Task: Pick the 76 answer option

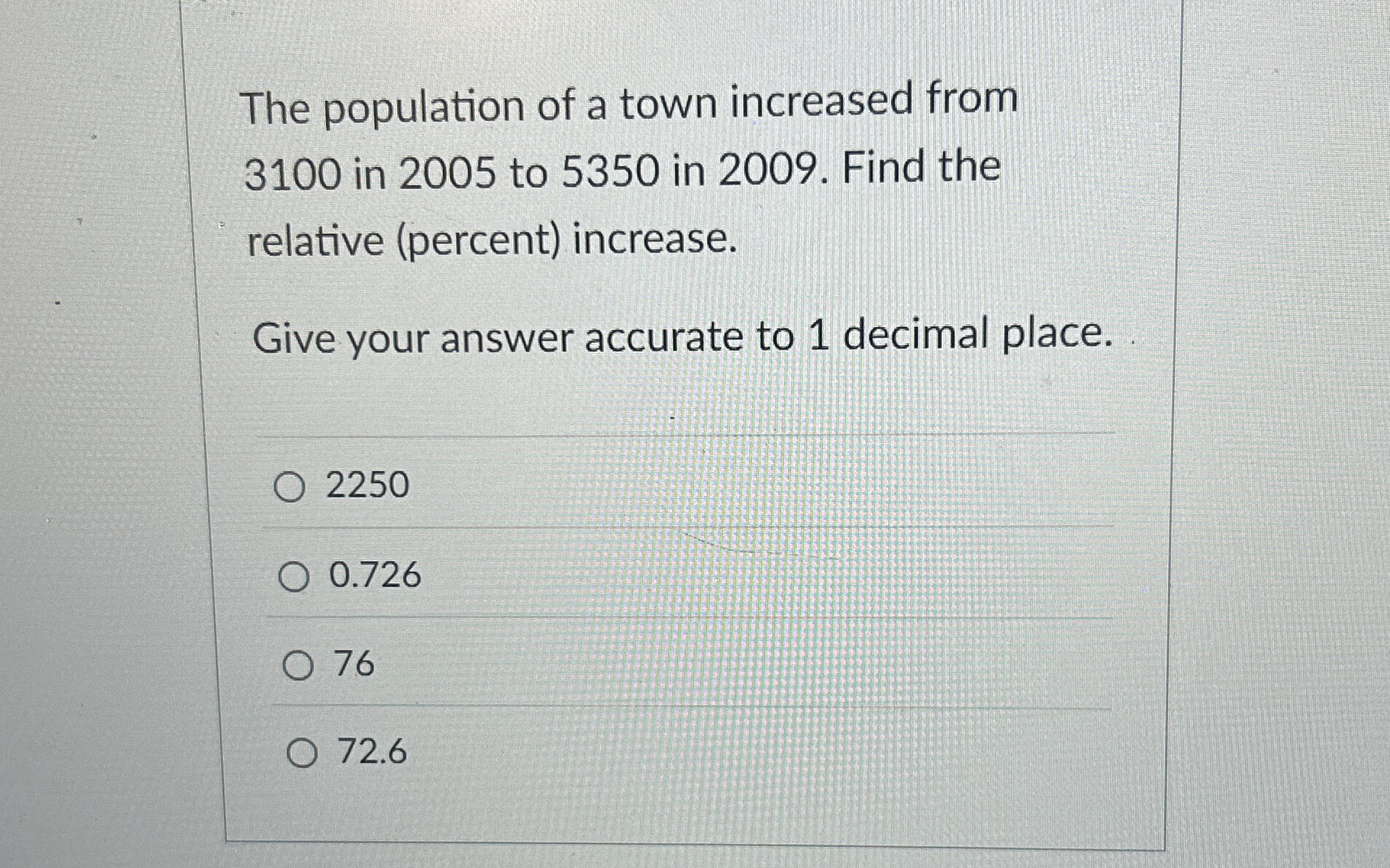Action: [297, 667]
